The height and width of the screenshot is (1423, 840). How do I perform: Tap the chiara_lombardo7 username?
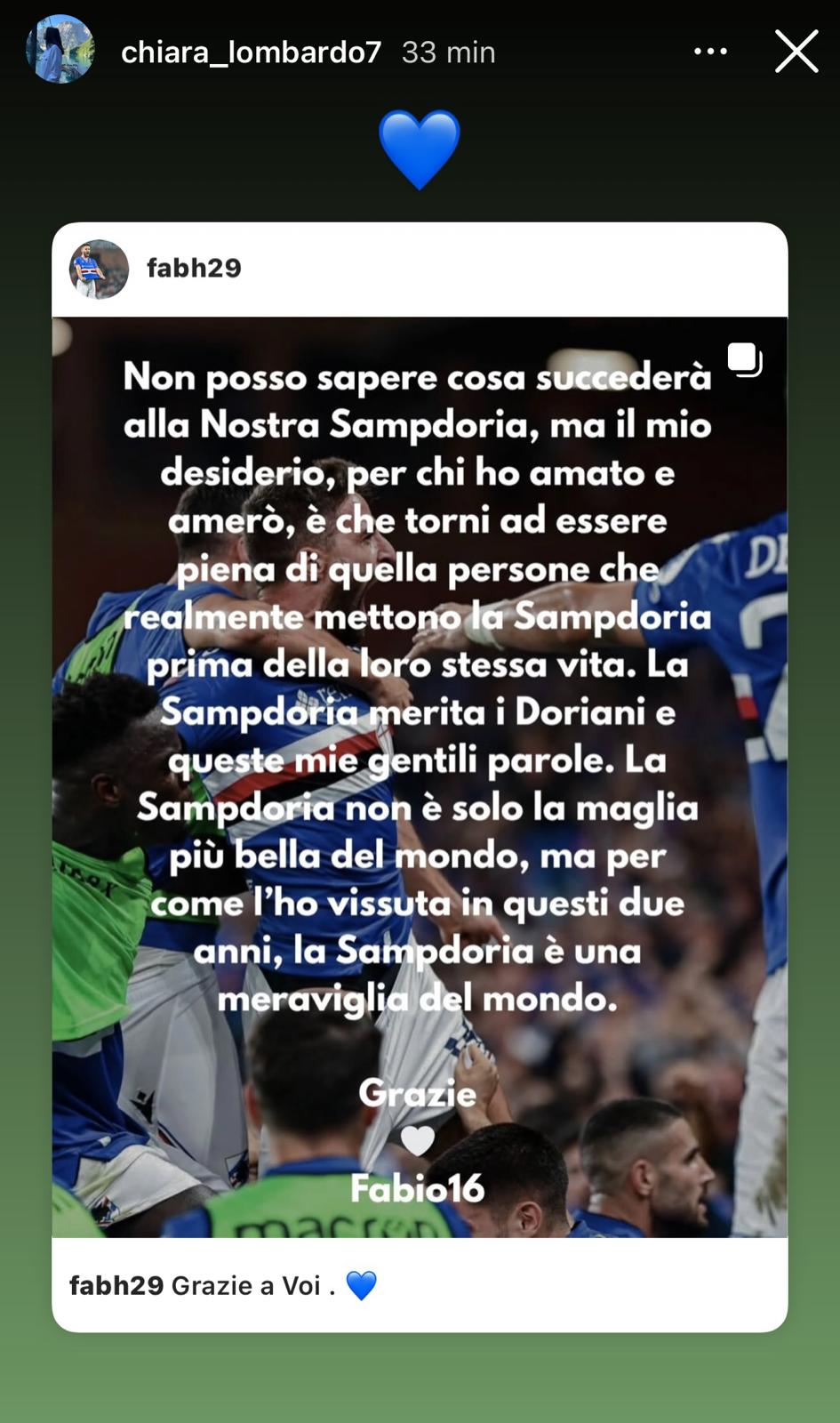251,52
